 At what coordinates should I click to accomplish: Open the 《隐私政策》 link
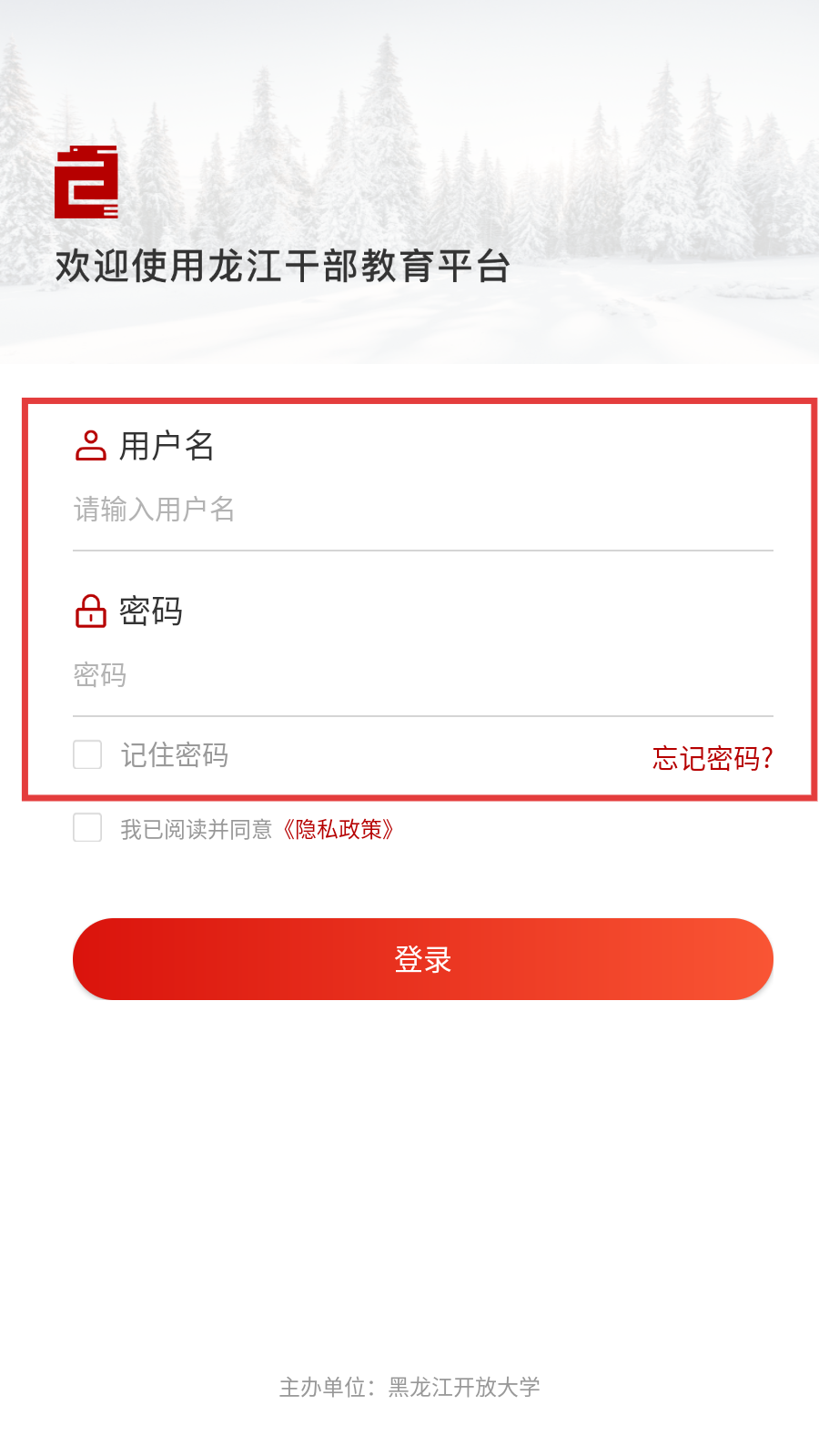[x=337, y=829]
